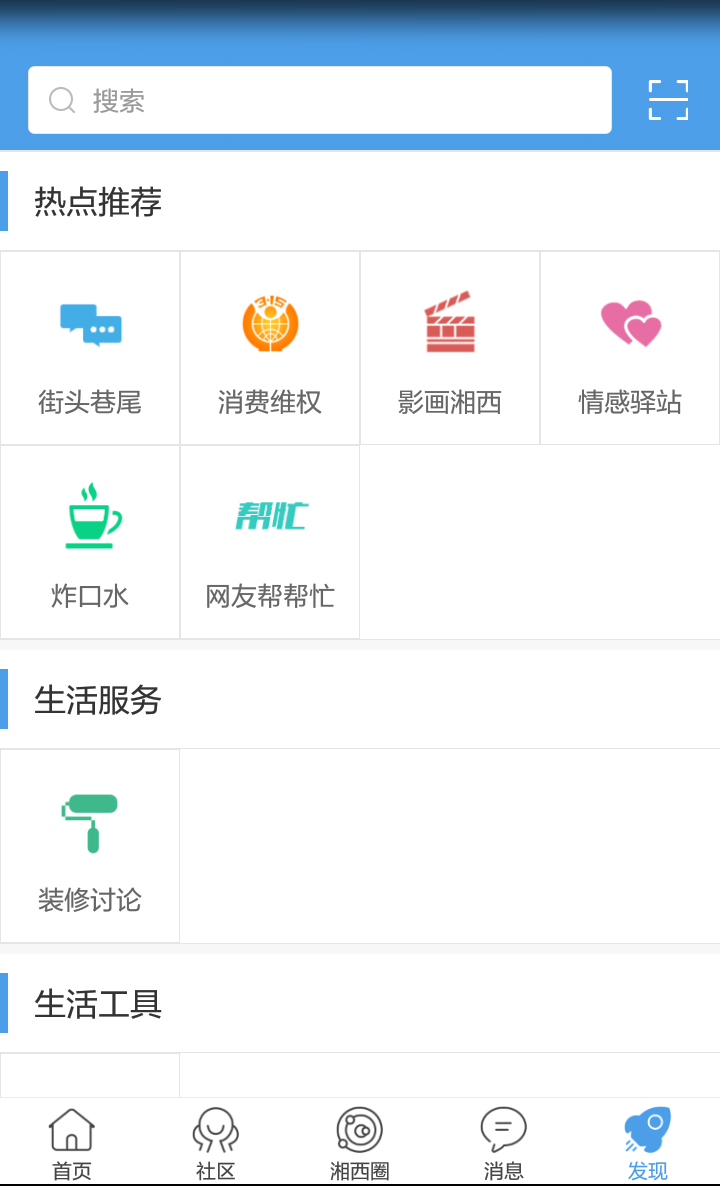Switch to the 首页 tab
This screenshot has width=720, height=1186.
[72, 1143]
